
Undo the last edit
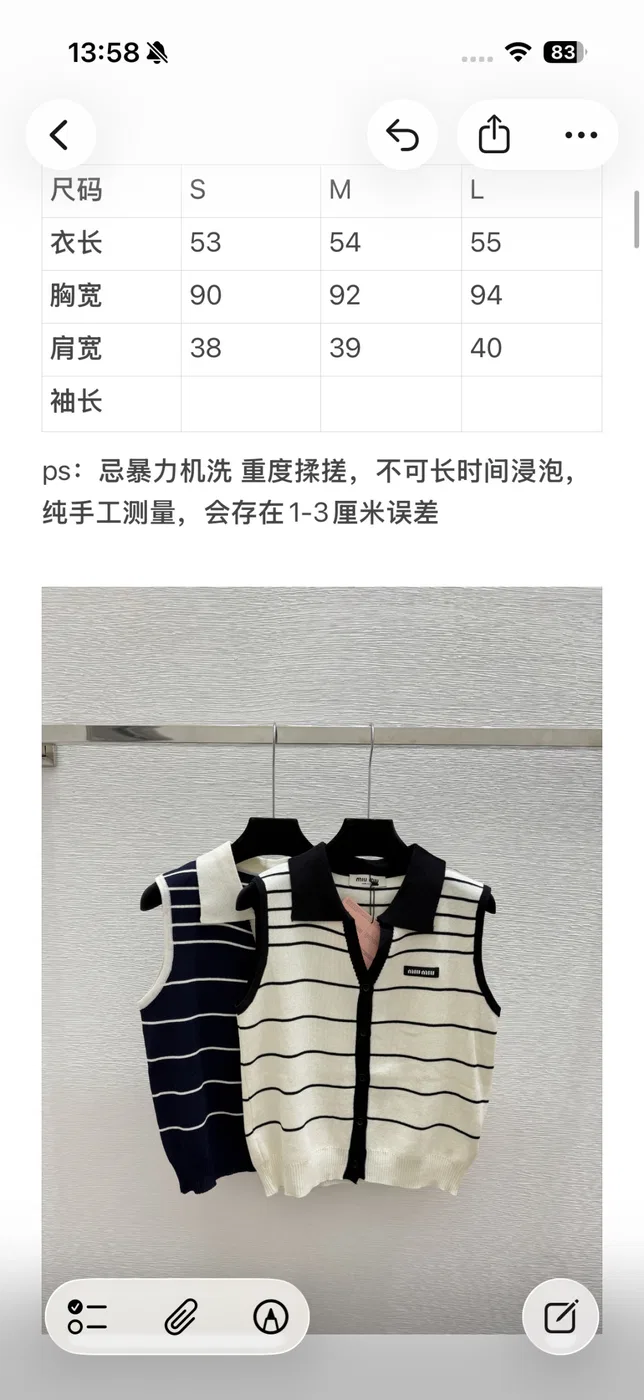point(402,135)
